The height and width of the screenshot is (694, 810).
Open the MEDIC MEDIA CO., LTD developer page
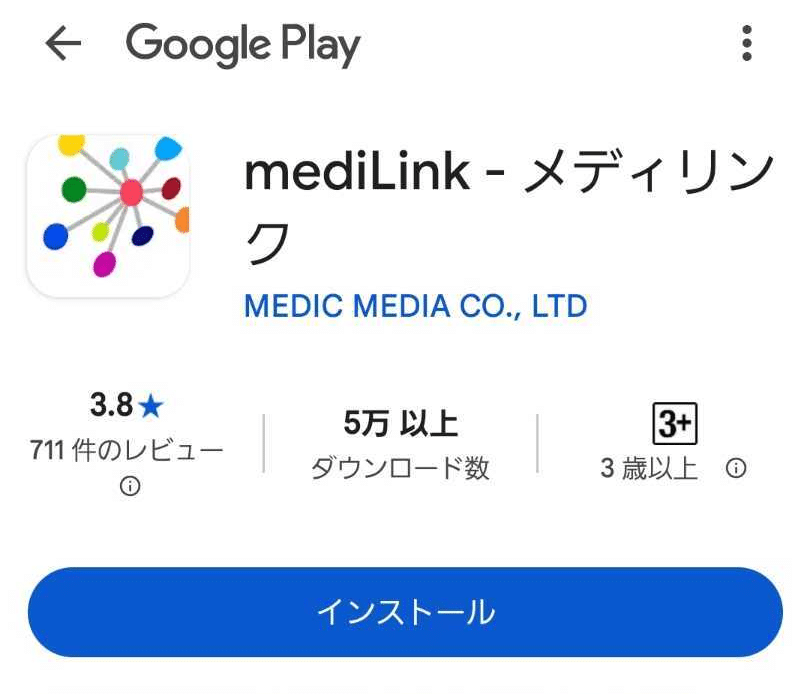point(415,305)
